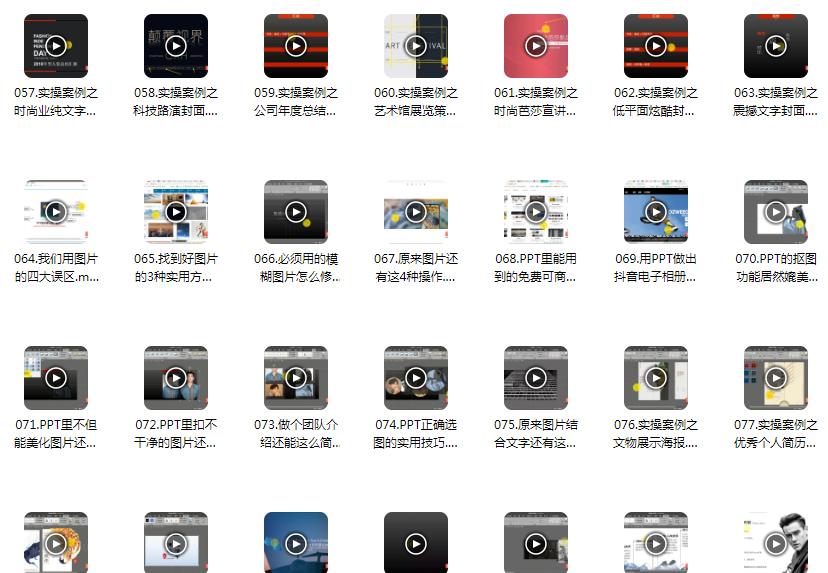
Task: Play video 077 优秀个人简历
Action: click(x=776, y=378)
